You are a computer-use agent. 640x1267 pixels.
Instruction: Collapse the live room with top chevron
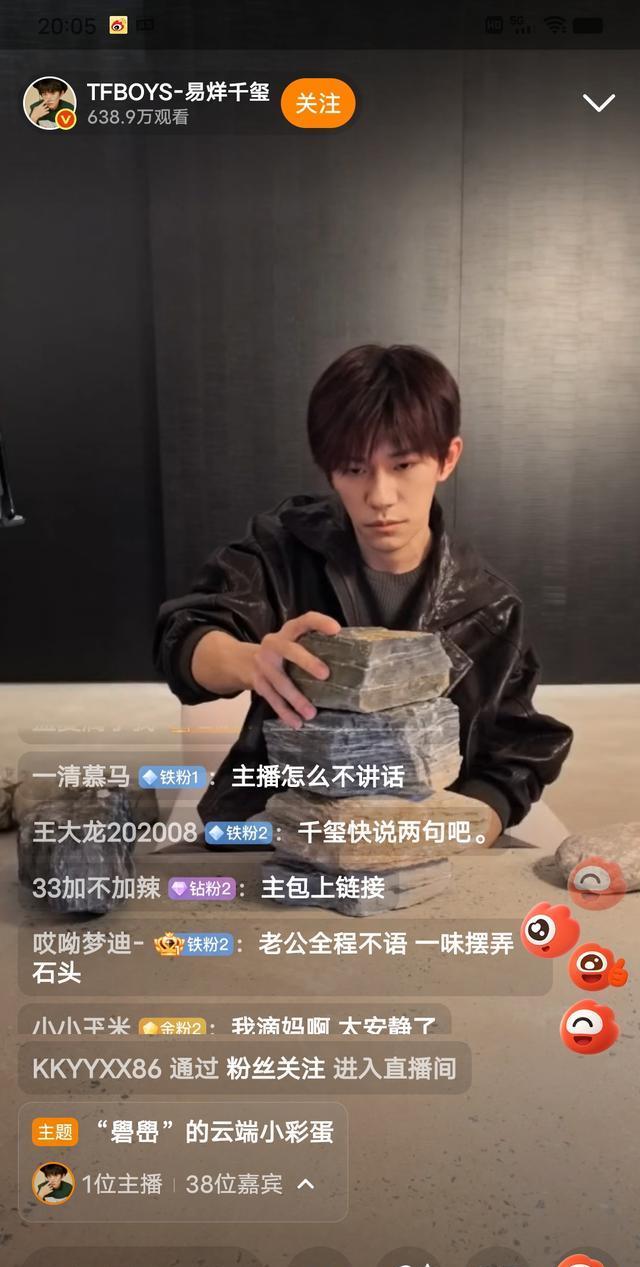[598, 103]
